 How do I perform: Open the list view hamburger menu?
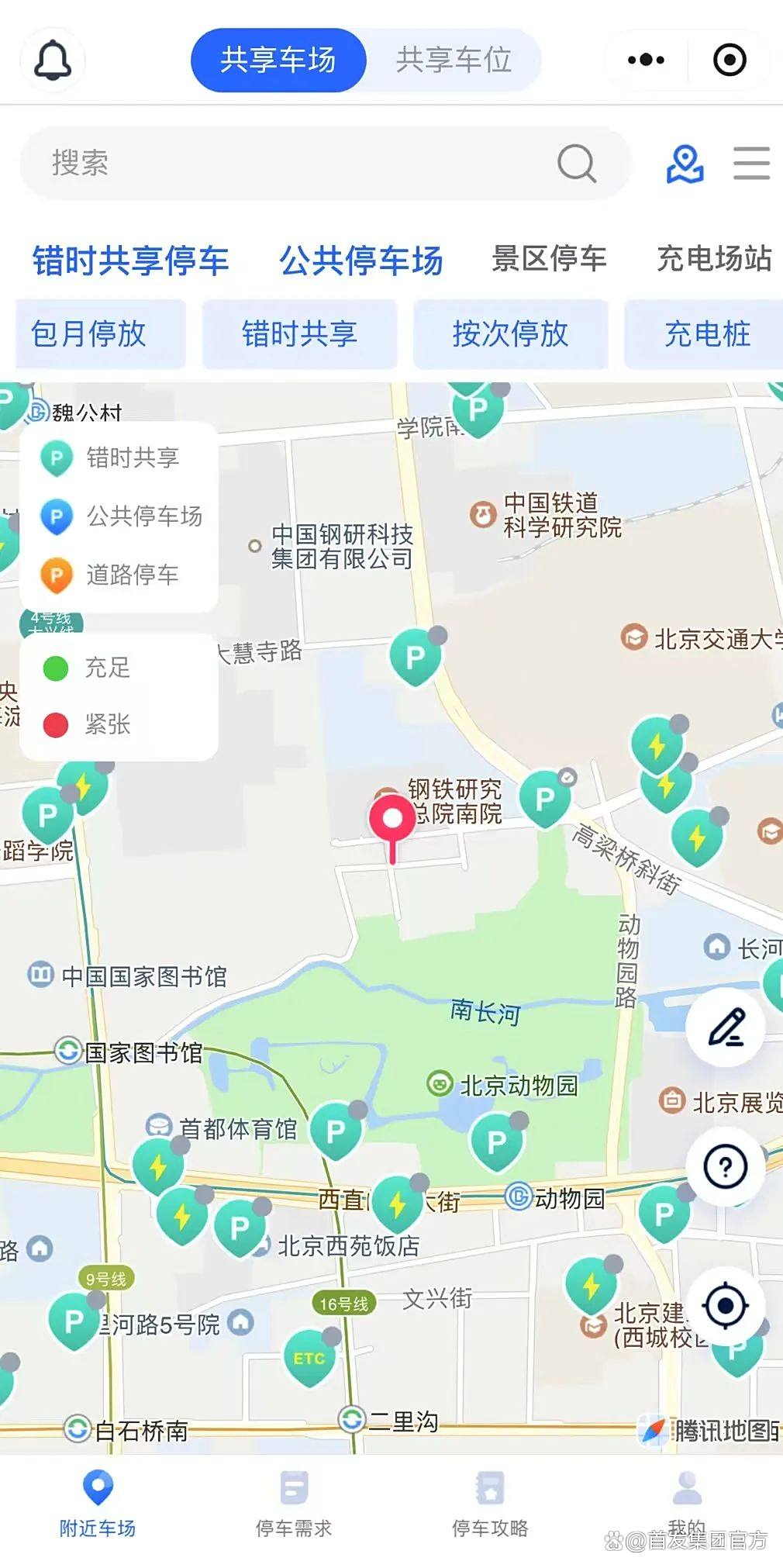[751, 164]
